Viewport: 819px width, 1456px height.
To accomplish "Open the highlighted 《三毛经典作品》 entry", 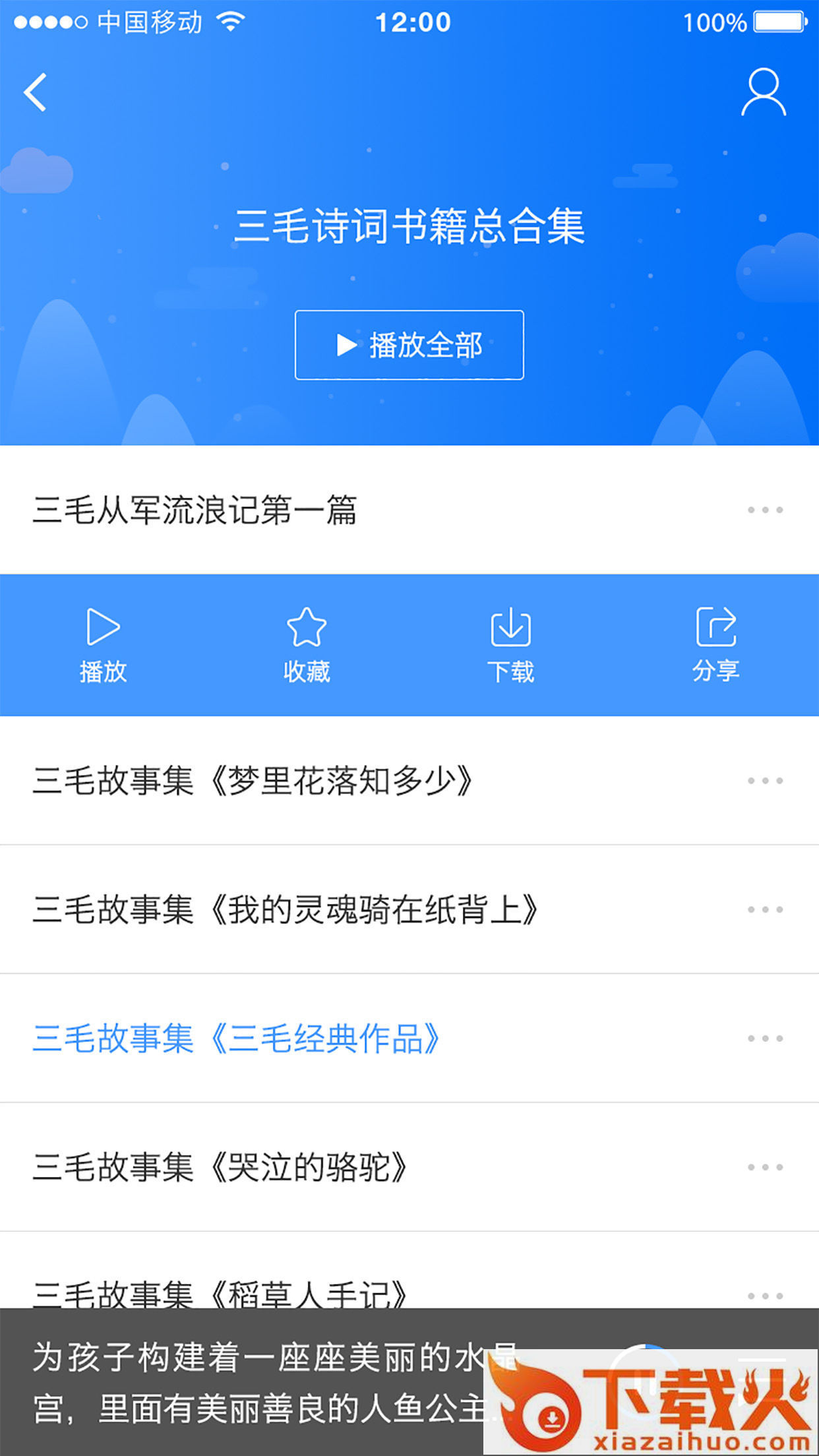I will pyautogui.click(x=237, y=1039).
